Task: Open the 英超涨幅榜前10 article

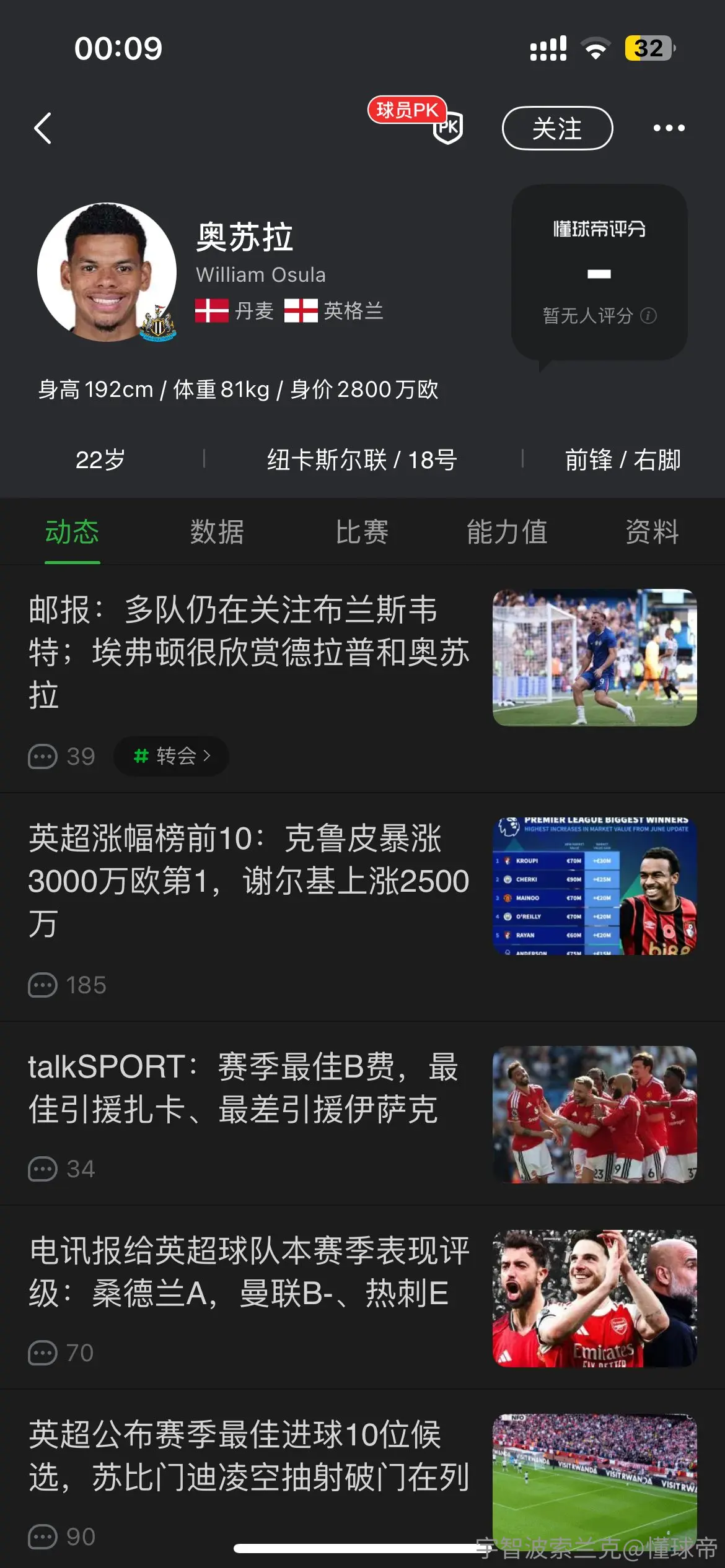Action: click(x=362, y=907)
